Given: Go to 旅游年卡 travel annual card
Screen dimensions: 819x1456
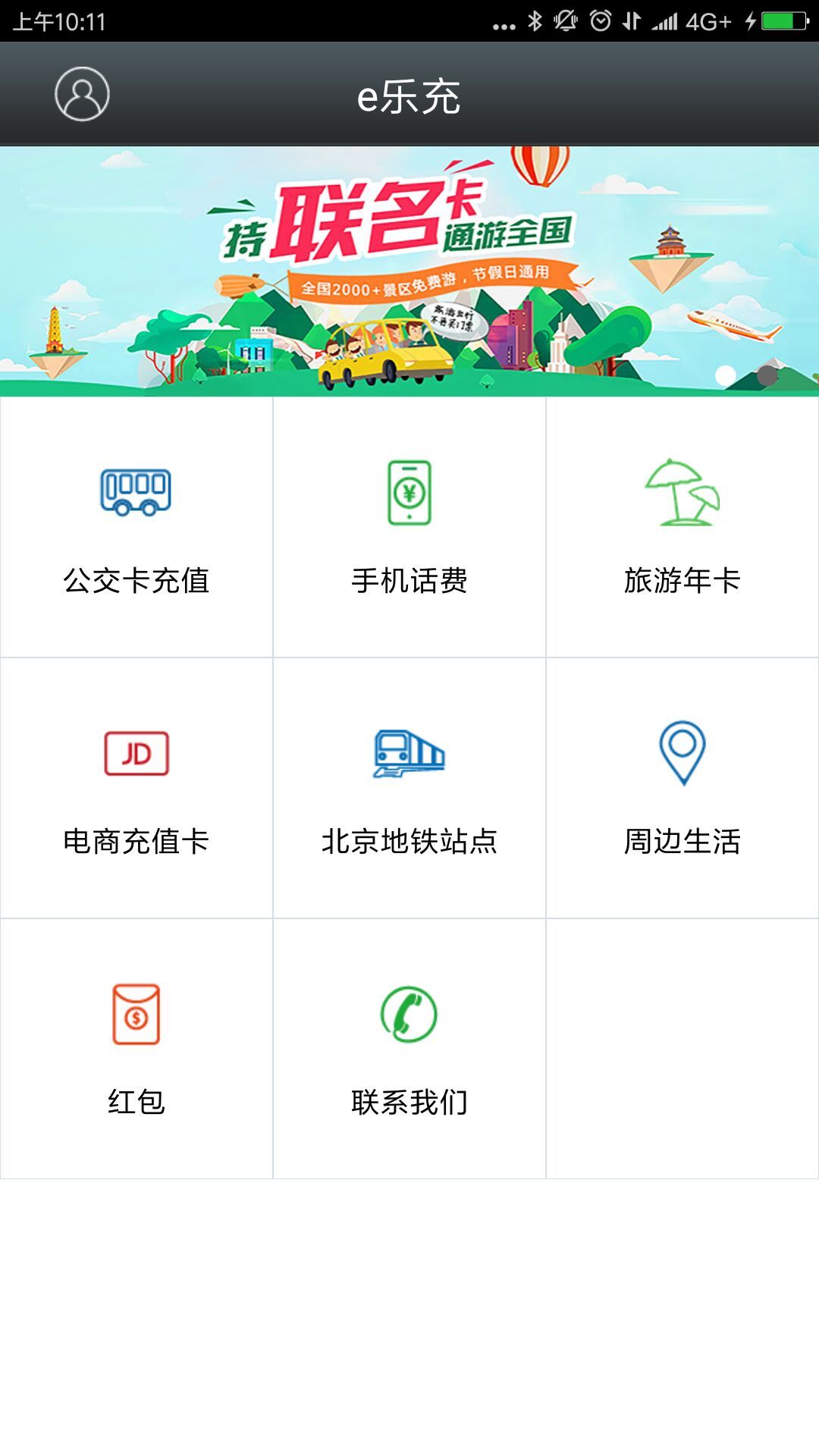Looking at the screenshot, I should click(x=682, y=528).
